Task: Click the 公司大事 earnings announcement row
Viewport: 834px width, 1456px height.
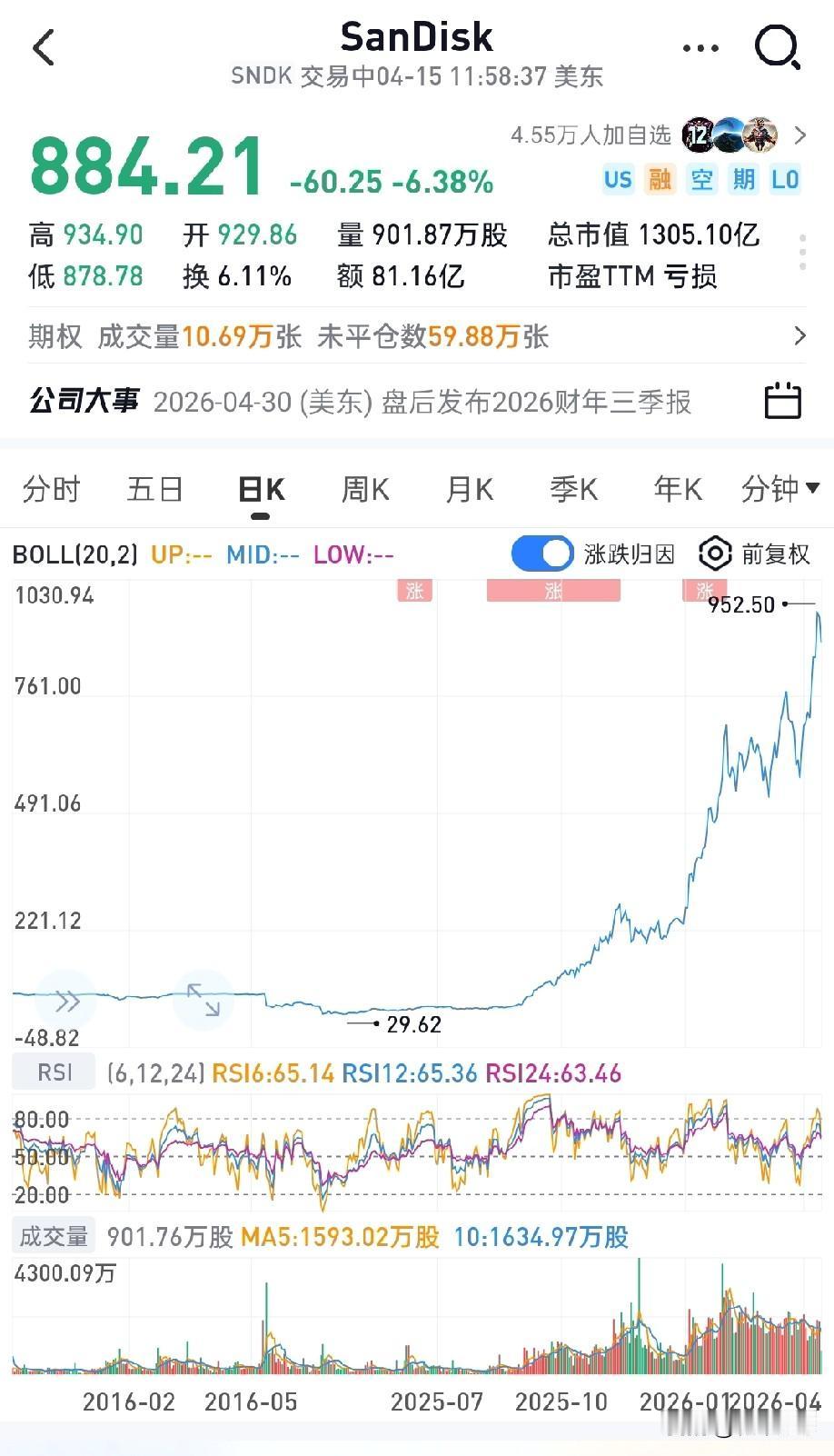Action: click(x=363, y=400)
